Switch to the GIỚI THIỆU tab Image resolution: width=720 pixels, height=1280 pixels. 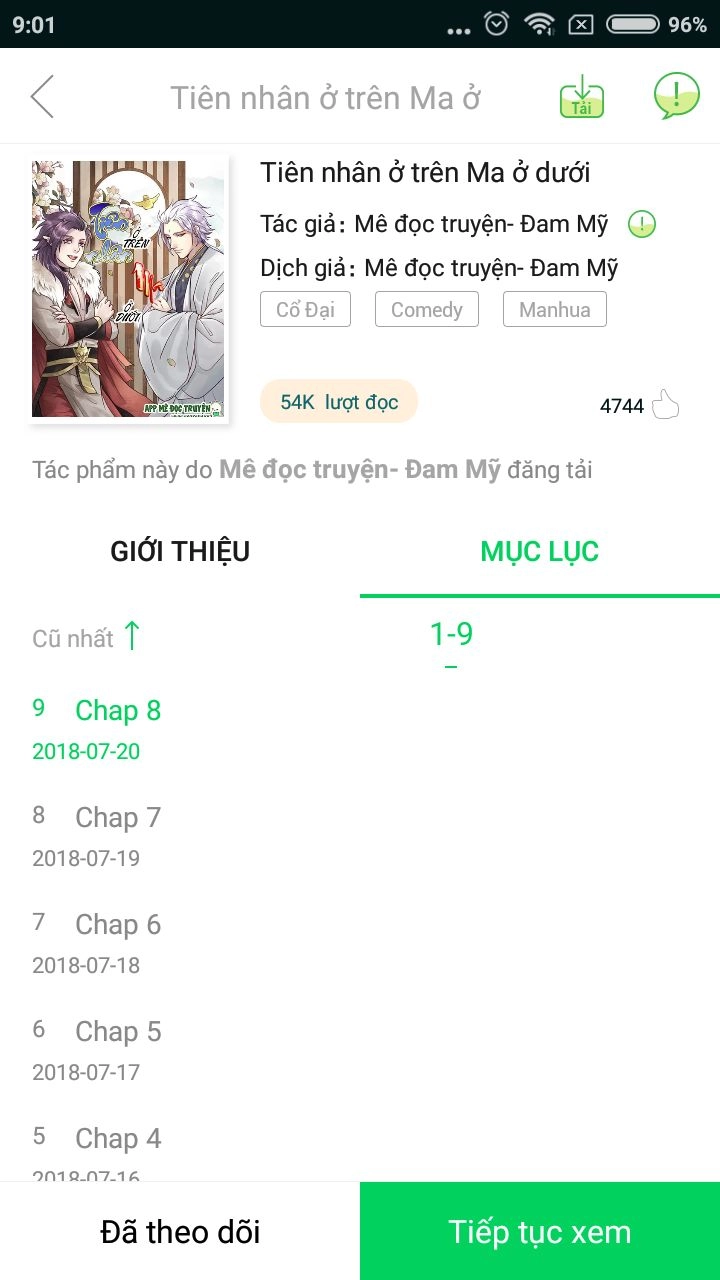pyautogui.click(x=180, y=550)
